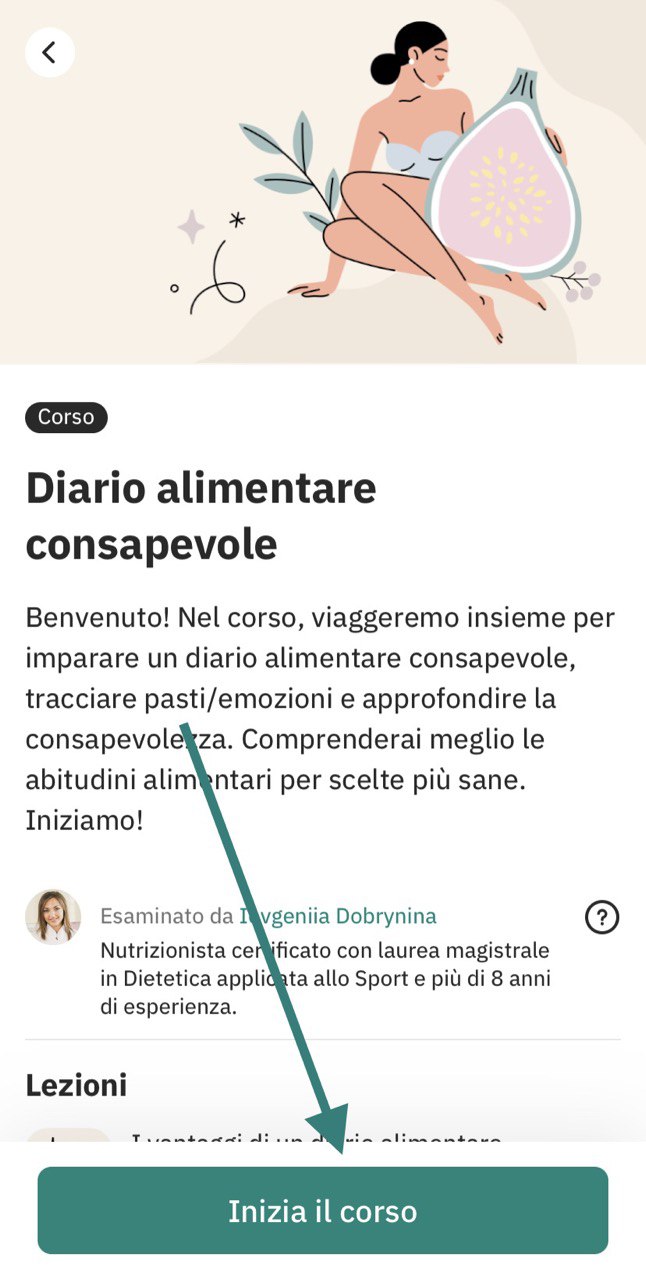Open the question mark help icon
This screenshot has width=646, height=1280.
coord(602,916)
